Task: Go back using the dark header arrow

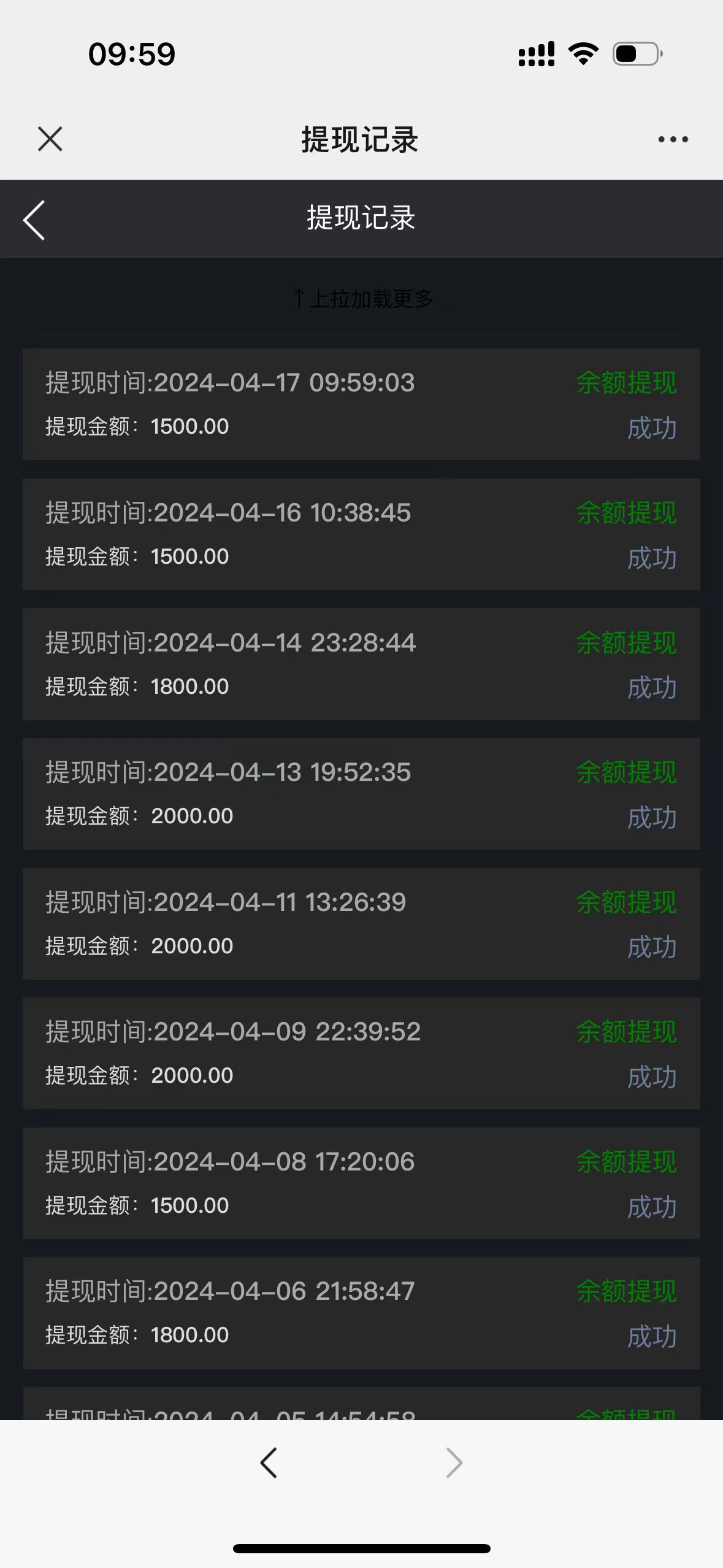Action: pyautogui.click(x=34, y=220)
